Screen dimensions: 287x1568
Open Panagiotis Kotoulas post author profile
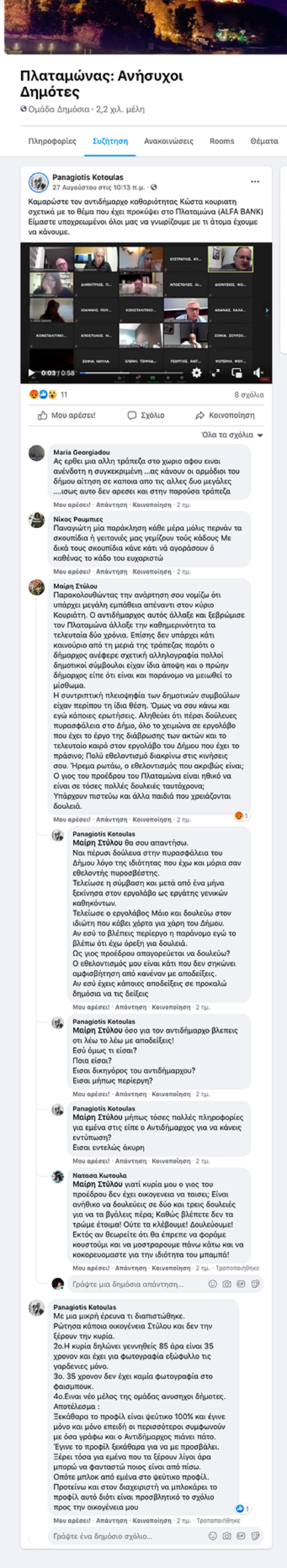tap(88, 177)
